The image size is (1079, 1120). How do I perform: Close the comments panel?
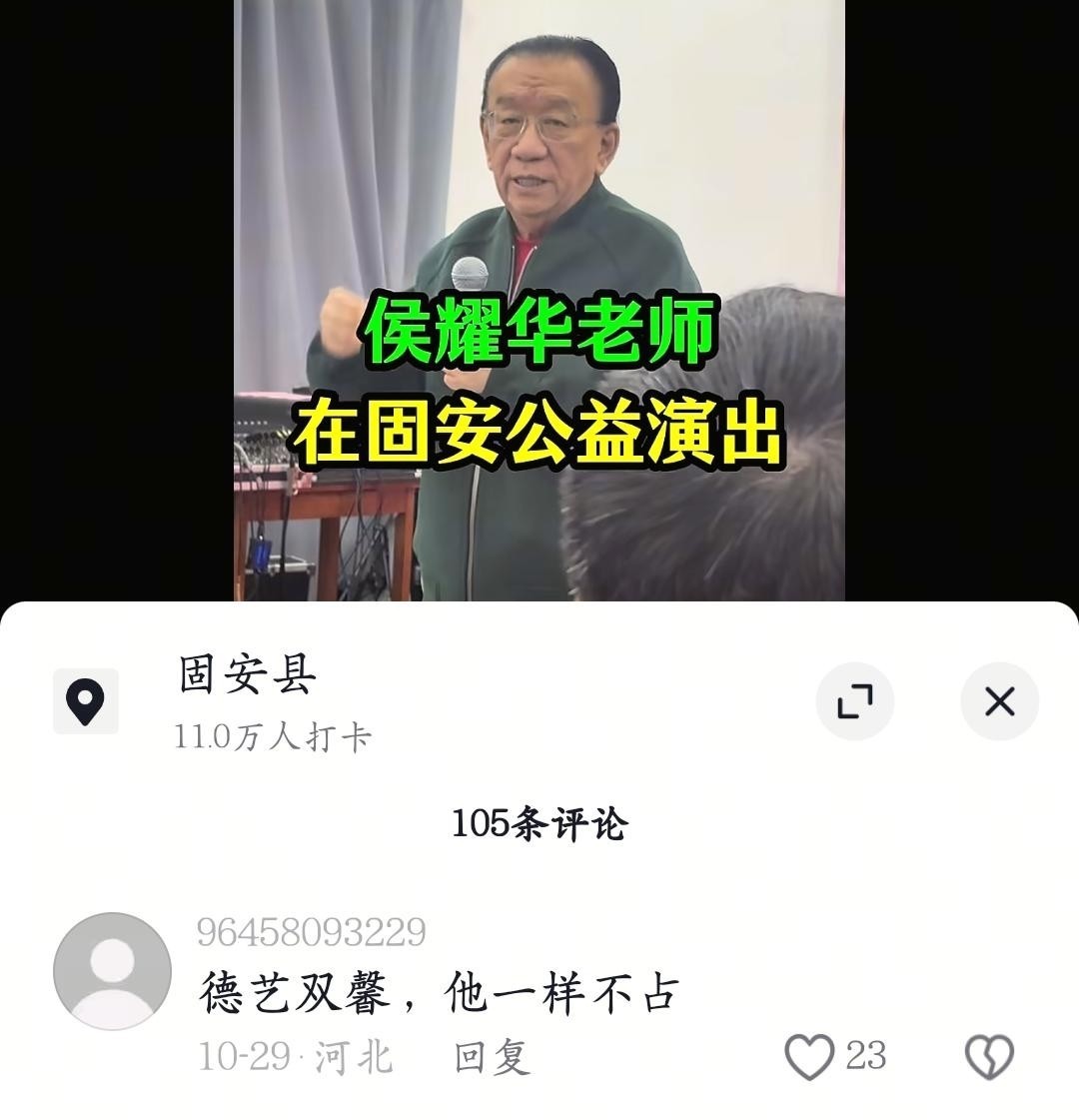coord(999,701)
